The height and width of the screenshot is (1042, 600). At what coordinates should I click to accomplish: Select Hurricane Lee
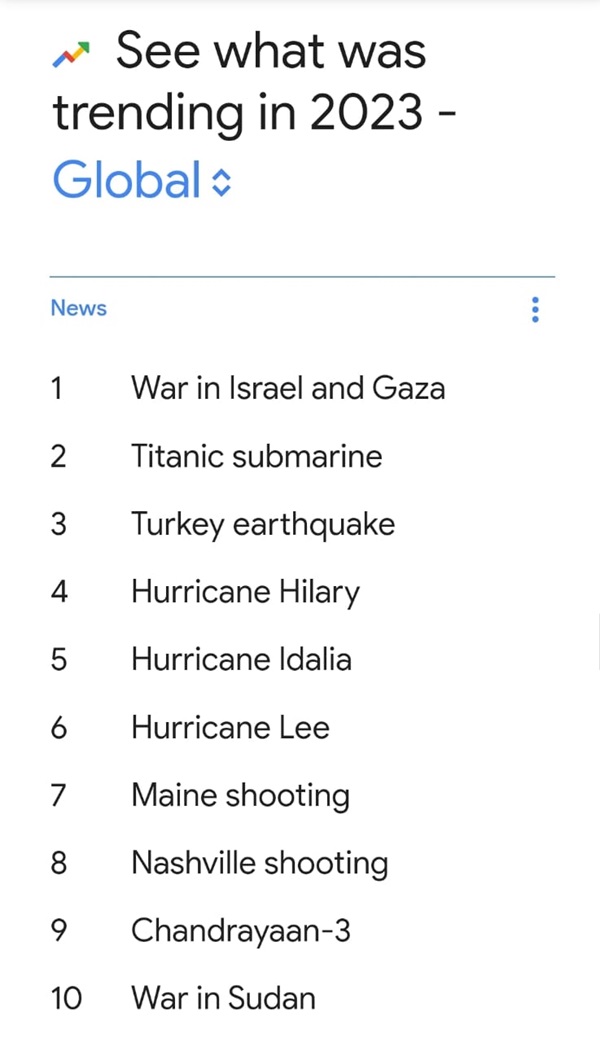tap(230, 727)
